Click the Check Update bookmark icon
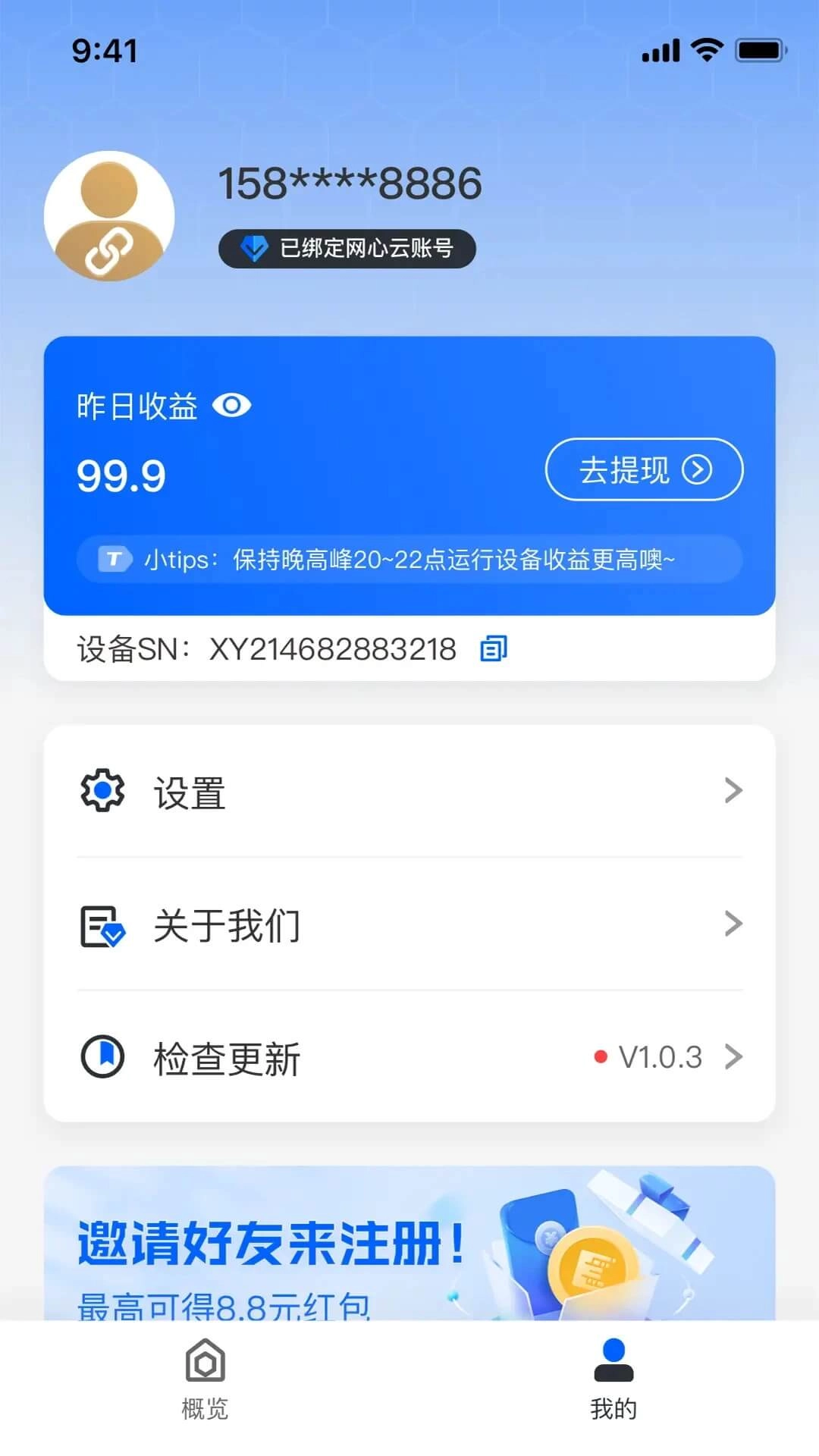Viewport: 819px width, 1456px height. pyautogui.click(x=101, y=1056)
